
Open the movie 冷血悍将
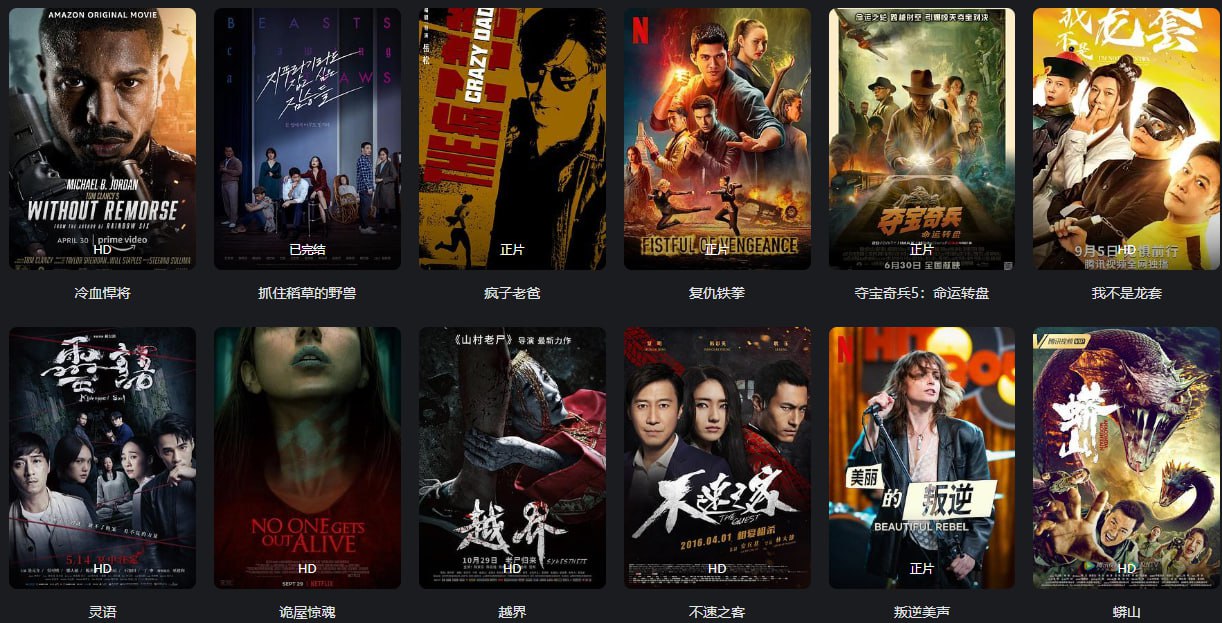pyautogui.click(x=102, y=139)
